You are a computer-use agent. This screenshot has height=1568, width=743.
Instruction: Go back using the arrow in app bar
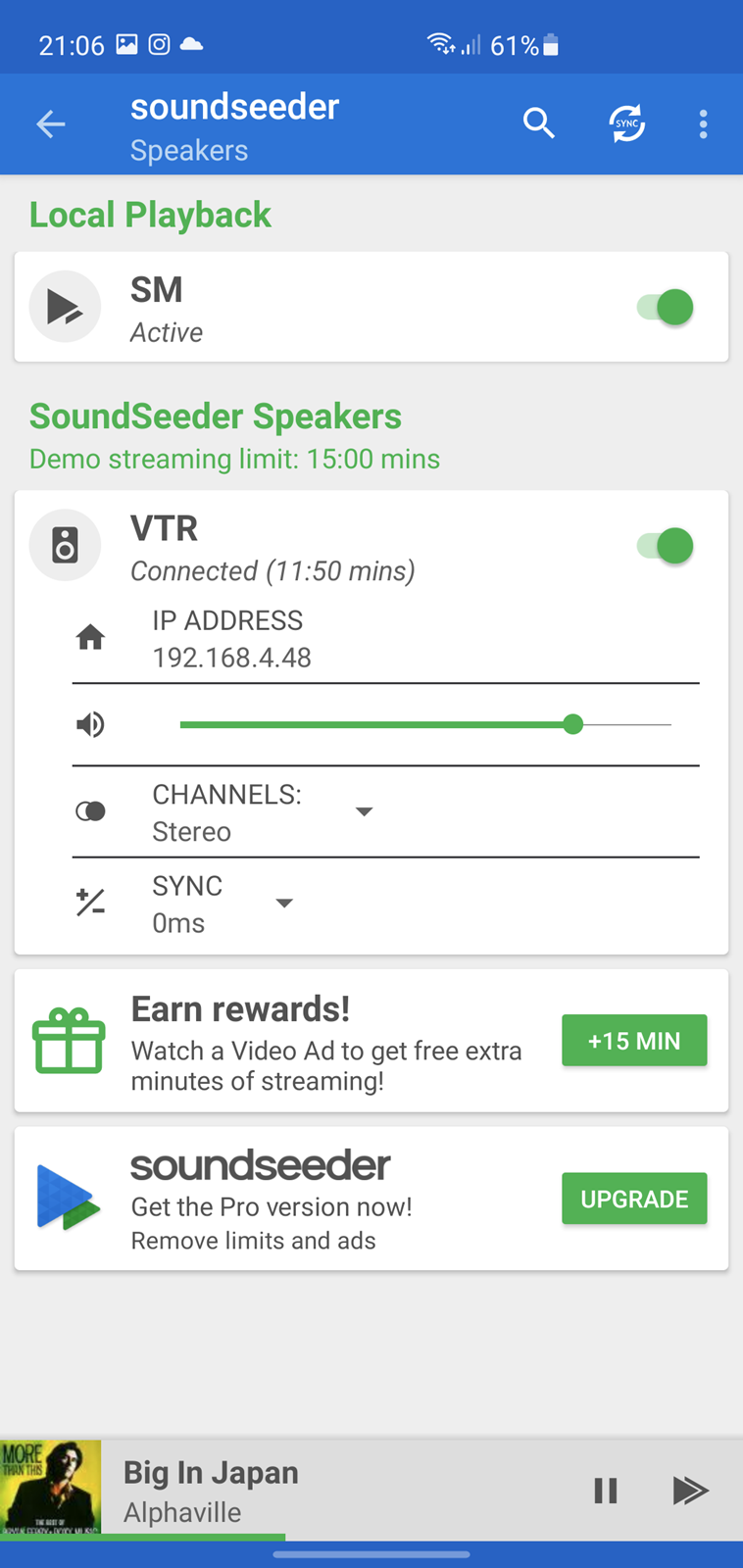click(x=51, y=124)
